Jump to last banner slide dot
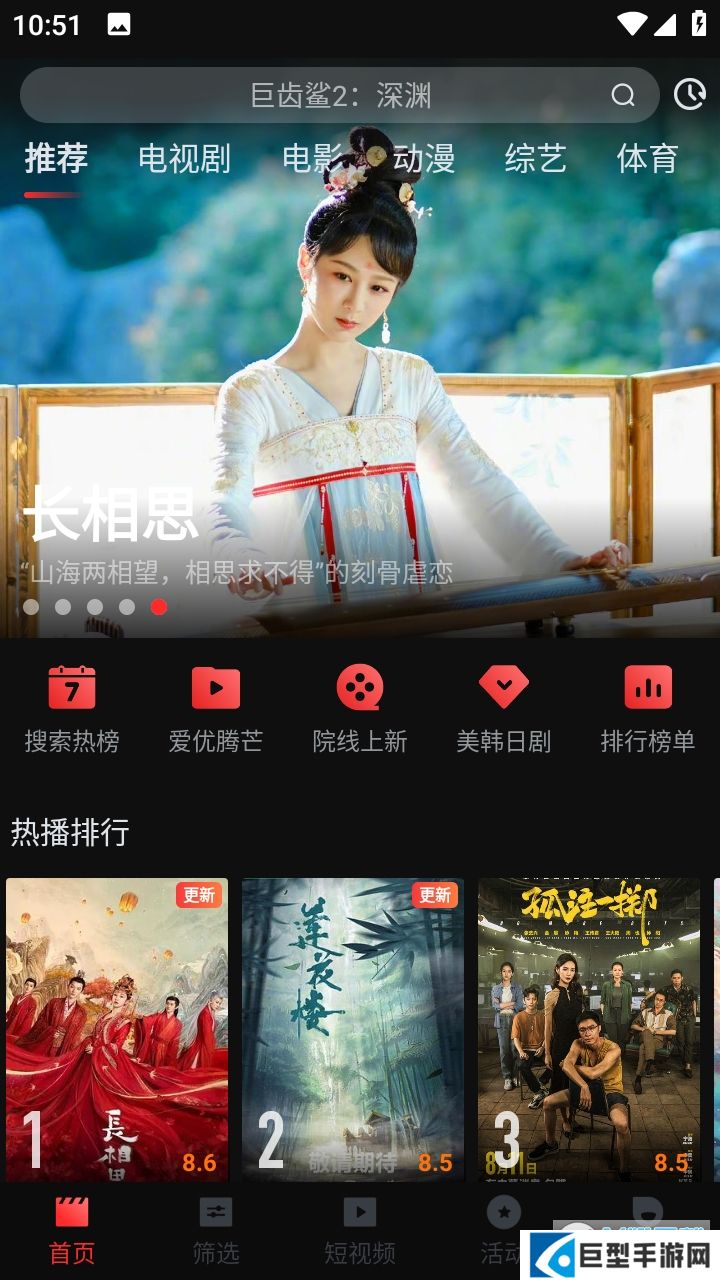The height and width of the screenshot is (1280, 720). 160,605
